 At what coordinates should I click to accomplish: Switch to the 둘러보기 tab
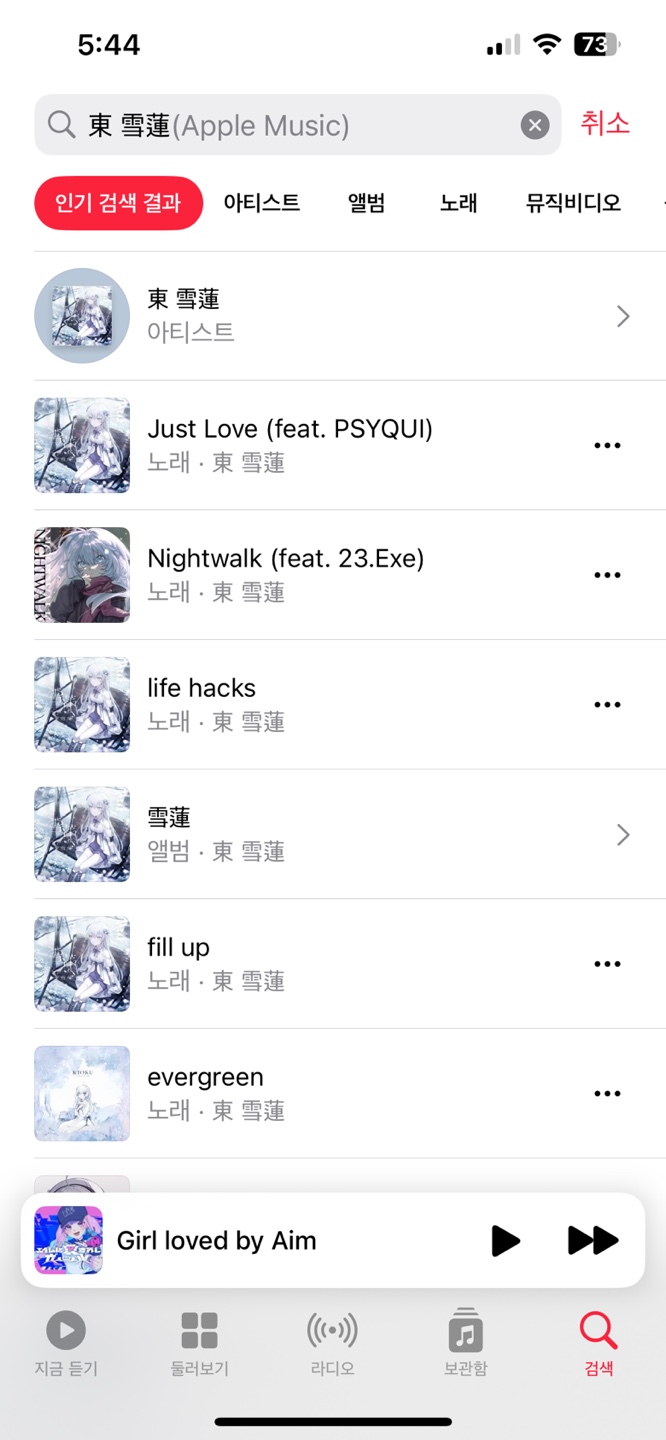[199, 1344]
